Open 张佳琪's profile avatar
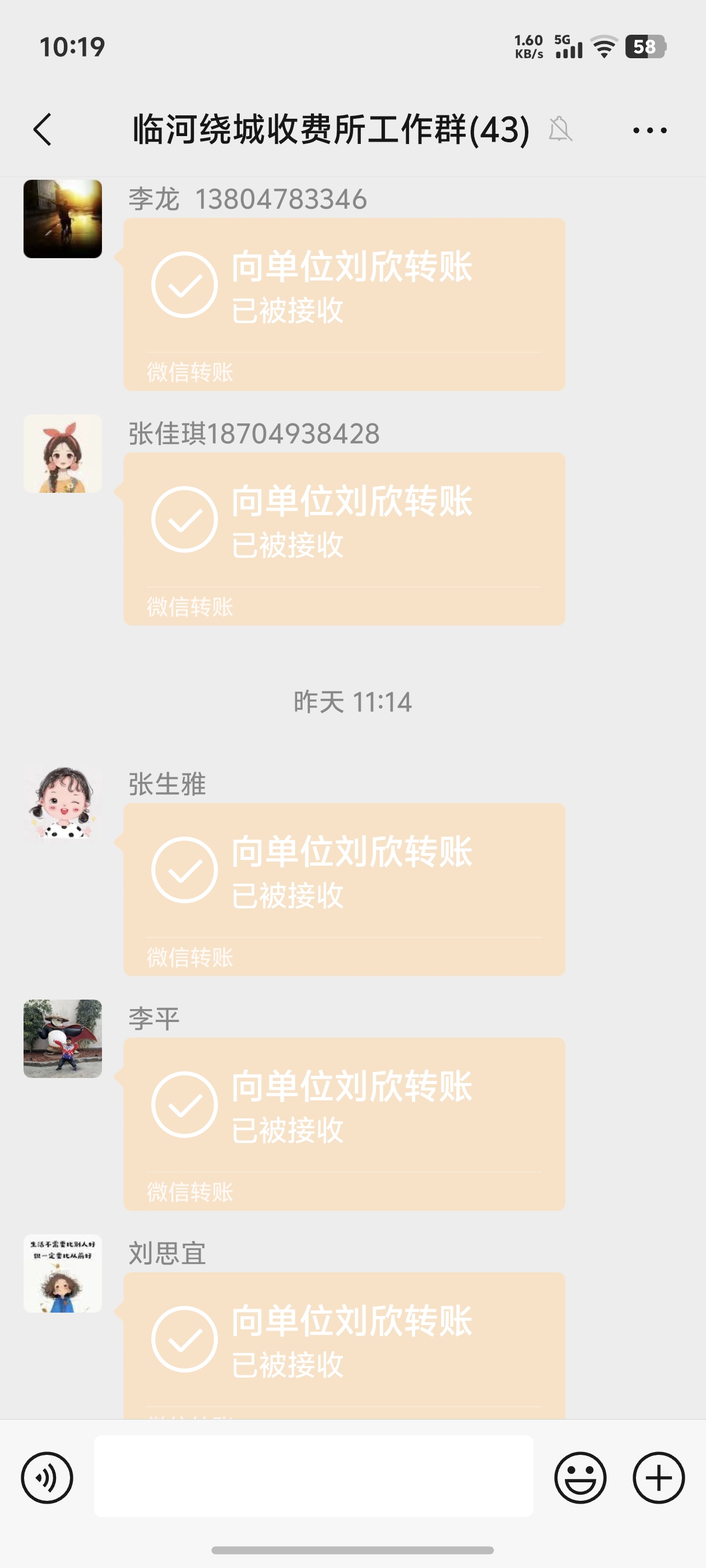706x1568 pixels. coord(63,452)
